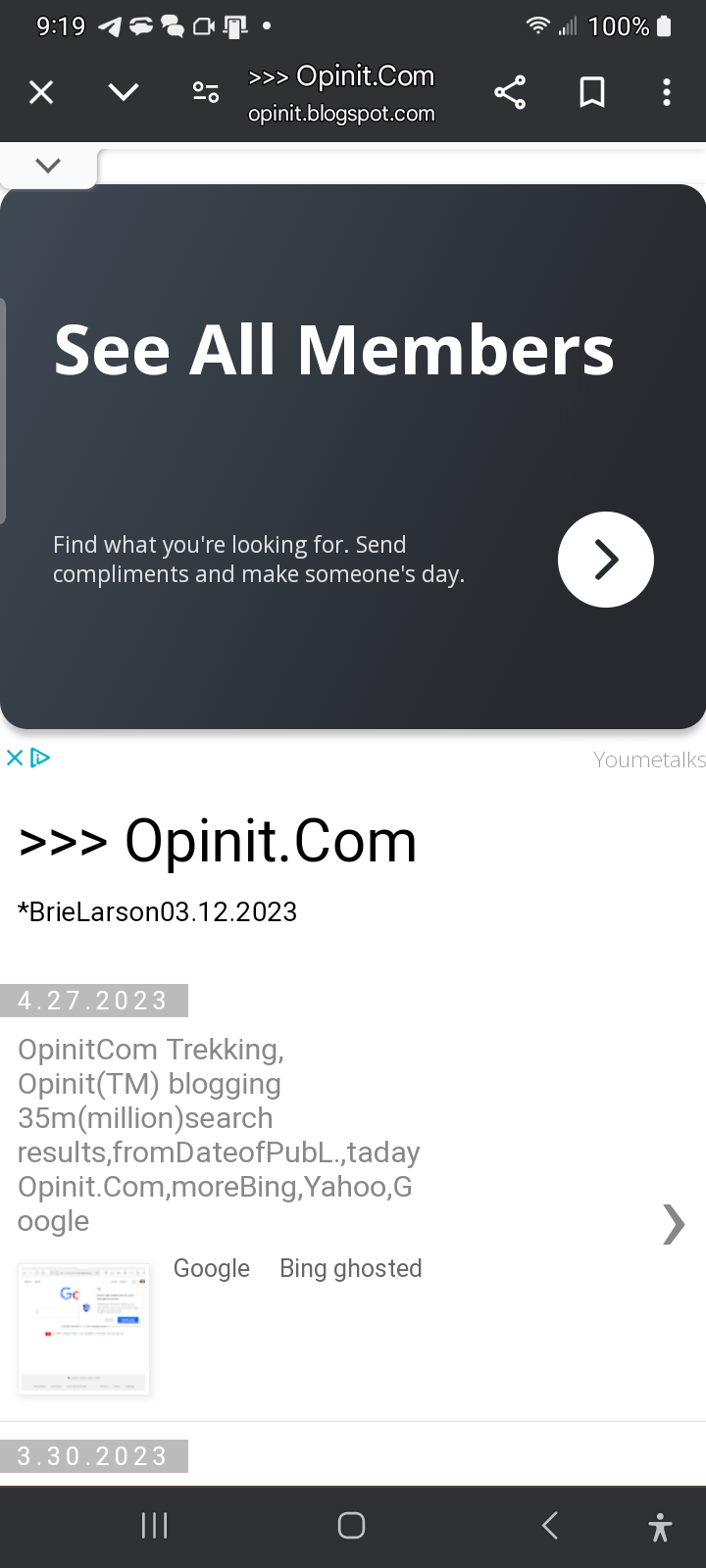Viewport: 706px width, 1568px height.
Task: Dismiss the ad with the X icon
Action: [x=14, y=758]
